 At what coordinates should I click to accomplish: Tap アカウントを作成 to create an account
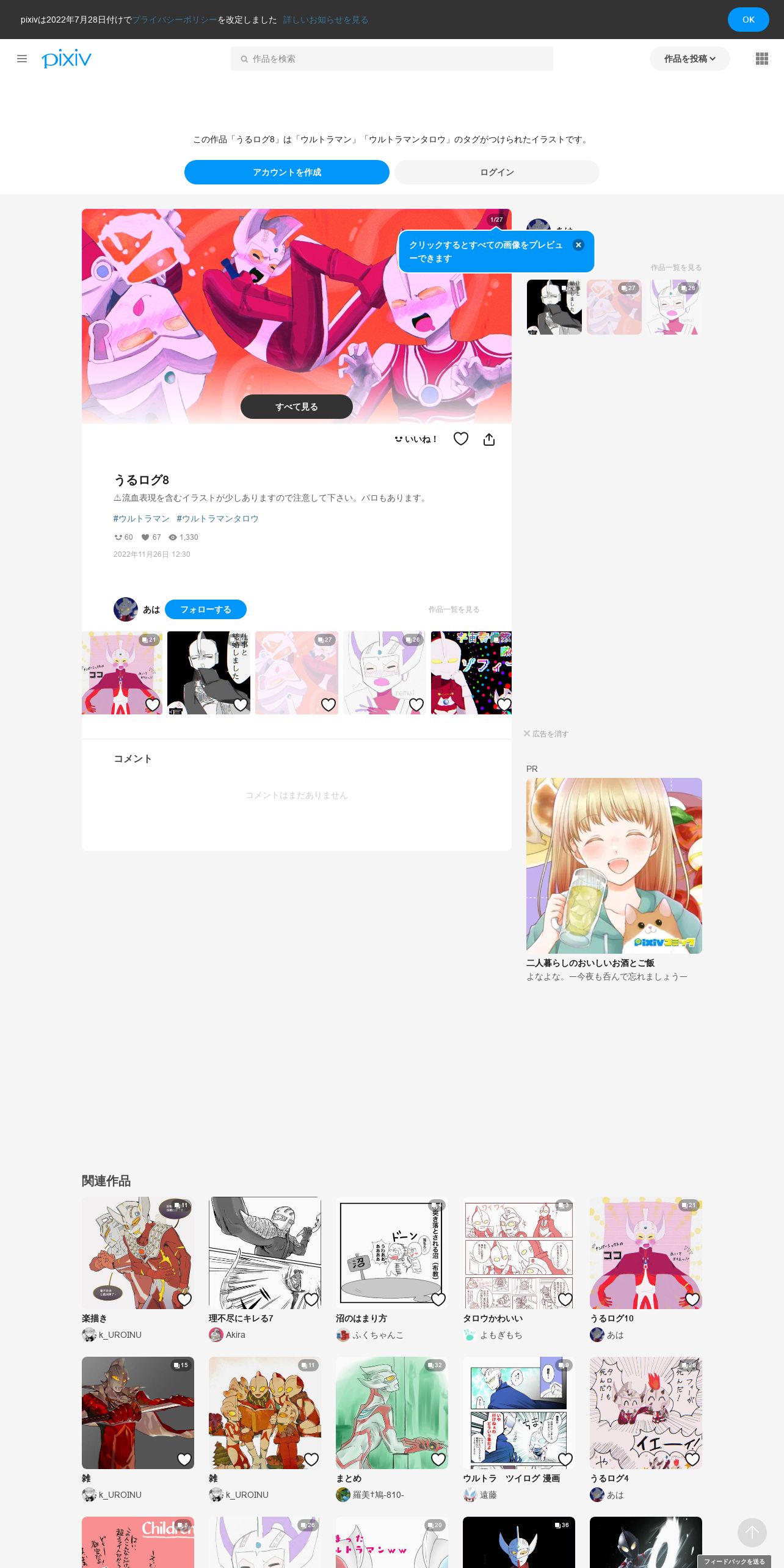tap(287, 172)
